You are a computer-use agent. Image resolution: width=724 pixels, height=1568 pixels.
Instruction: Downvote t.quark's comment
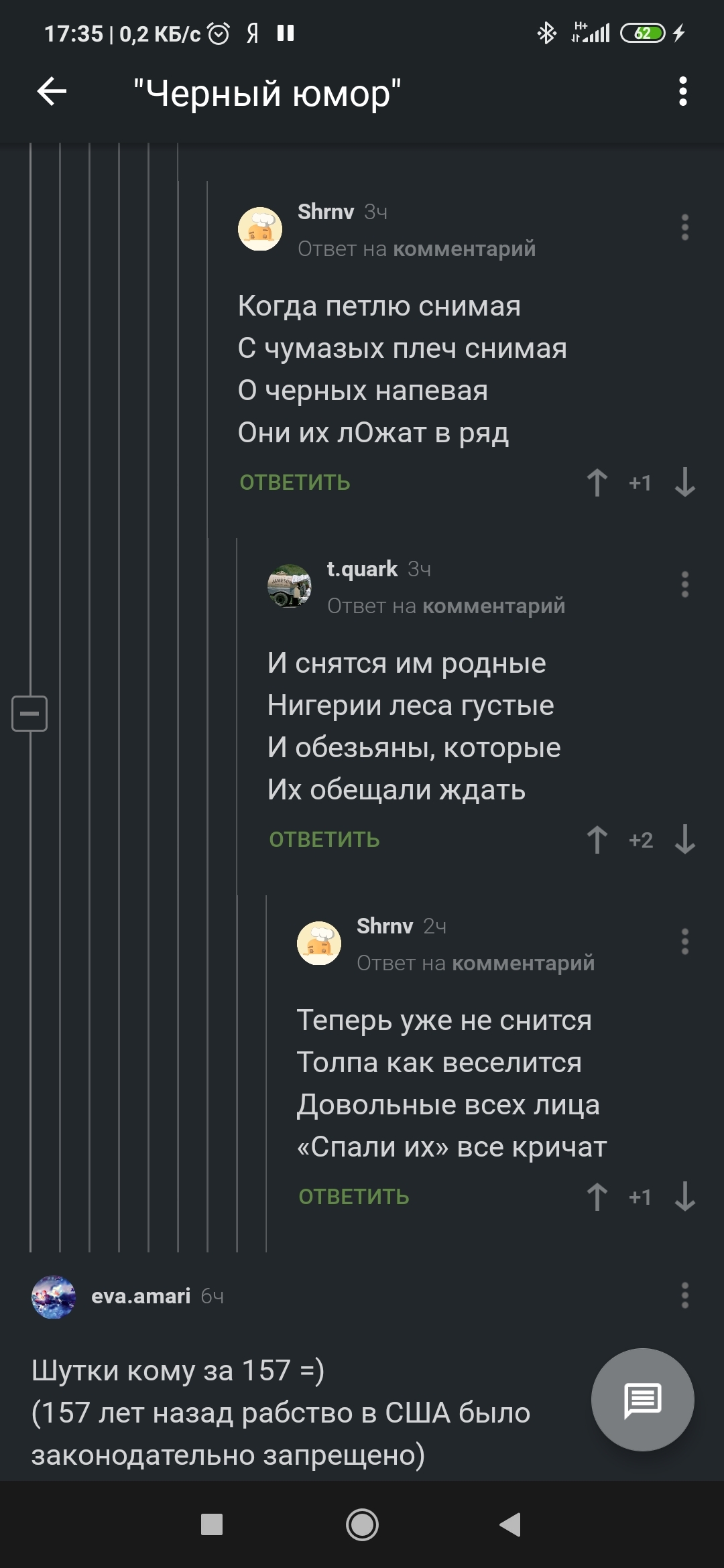click(684, 840)
